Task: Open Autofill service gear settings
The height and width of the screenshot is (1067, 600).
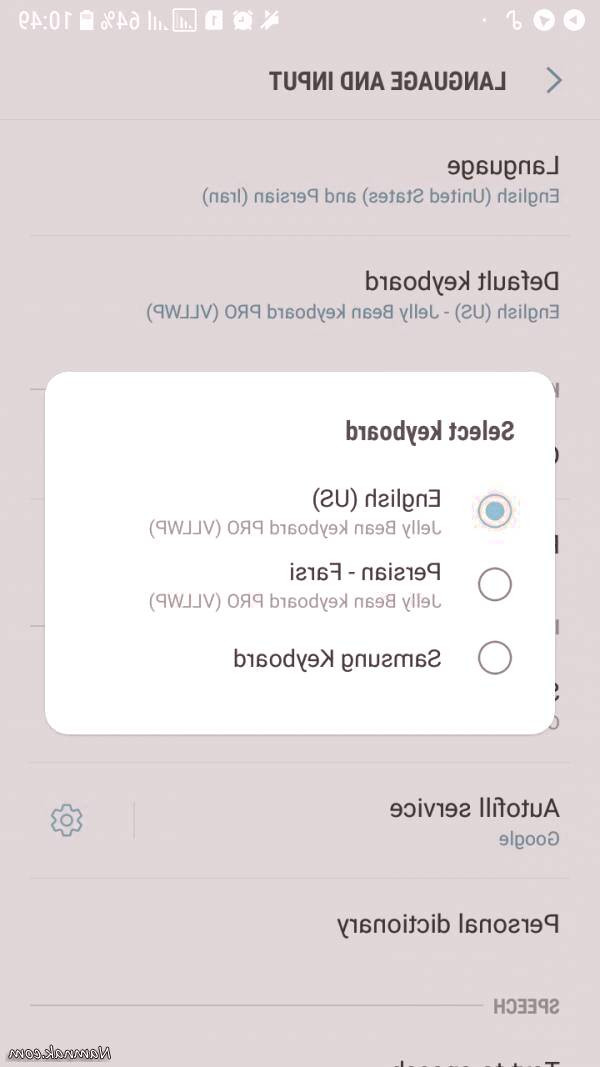Action: [67, 821]
